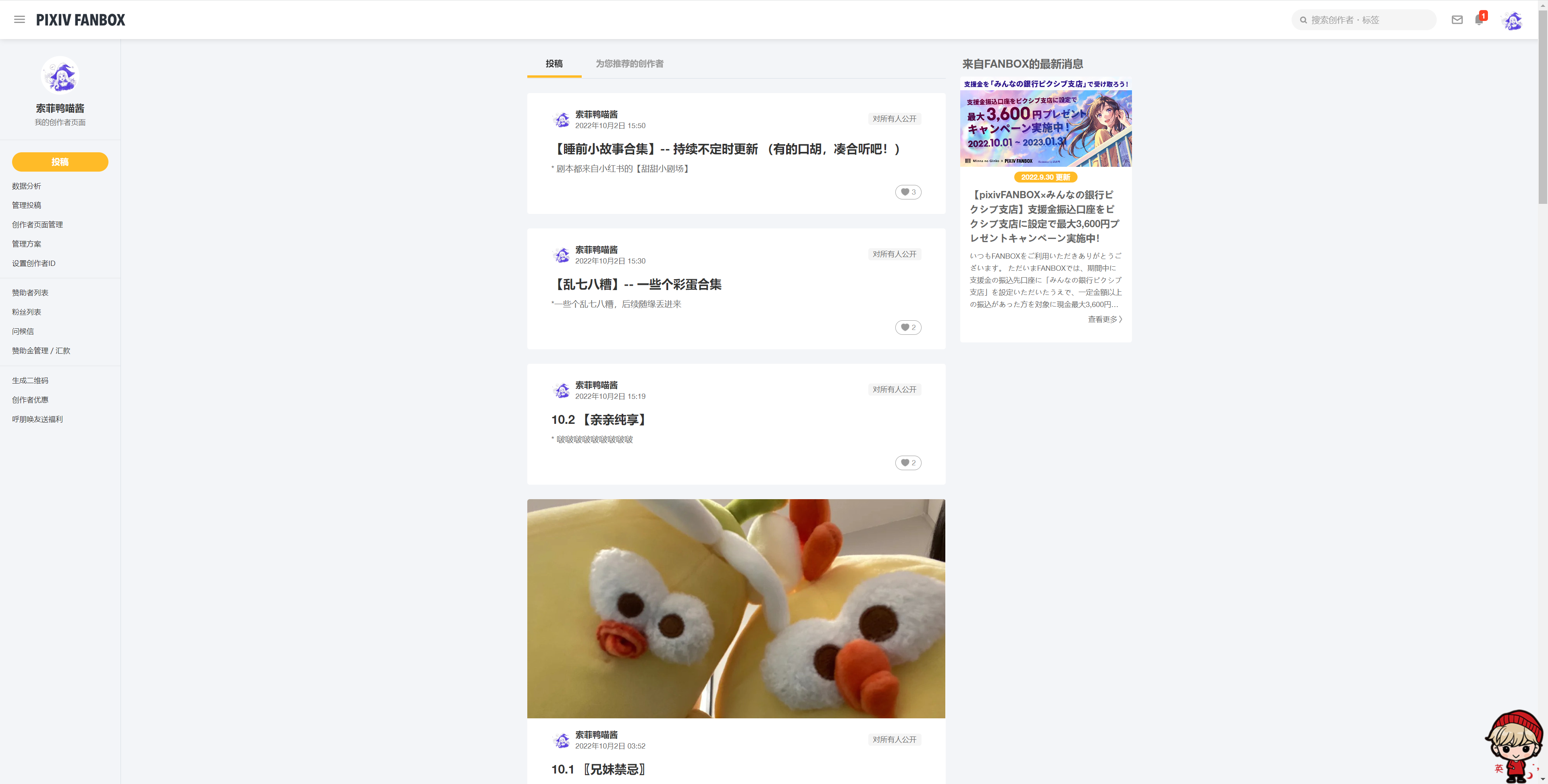Open 我的创作者页面 link
Image resolution: width=1548 pixels, height=784 pixels.
60,122
